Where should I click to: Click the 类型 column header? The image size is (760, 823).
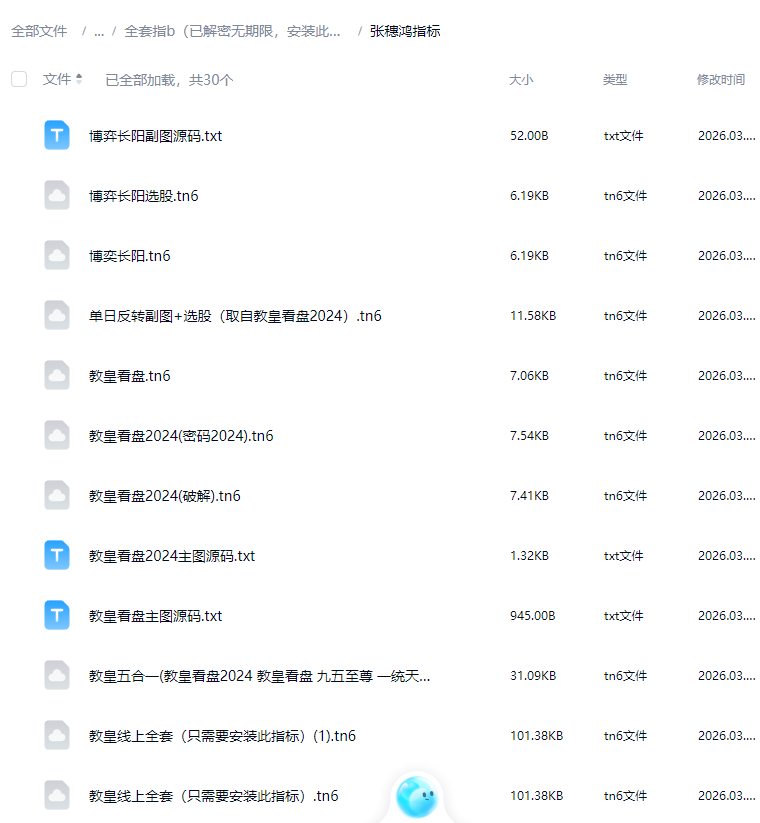click(x=615, y=80)
